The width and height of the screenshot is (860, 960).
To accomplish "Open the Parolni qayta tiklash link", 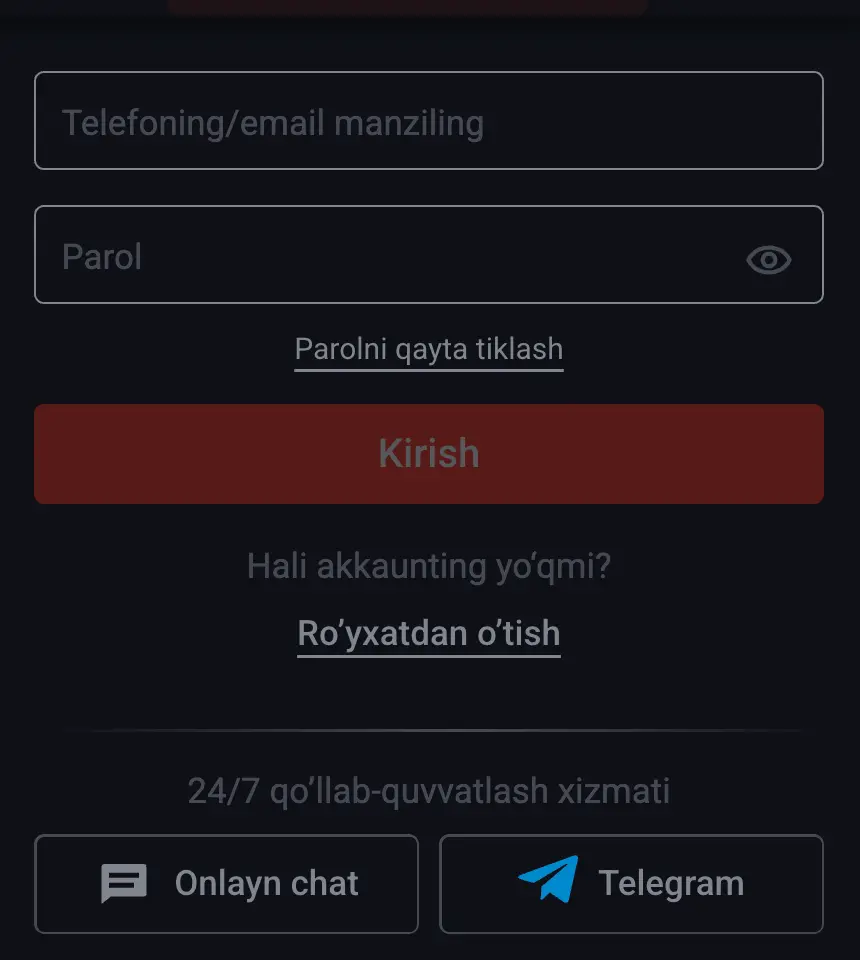I will click(428, 349).
